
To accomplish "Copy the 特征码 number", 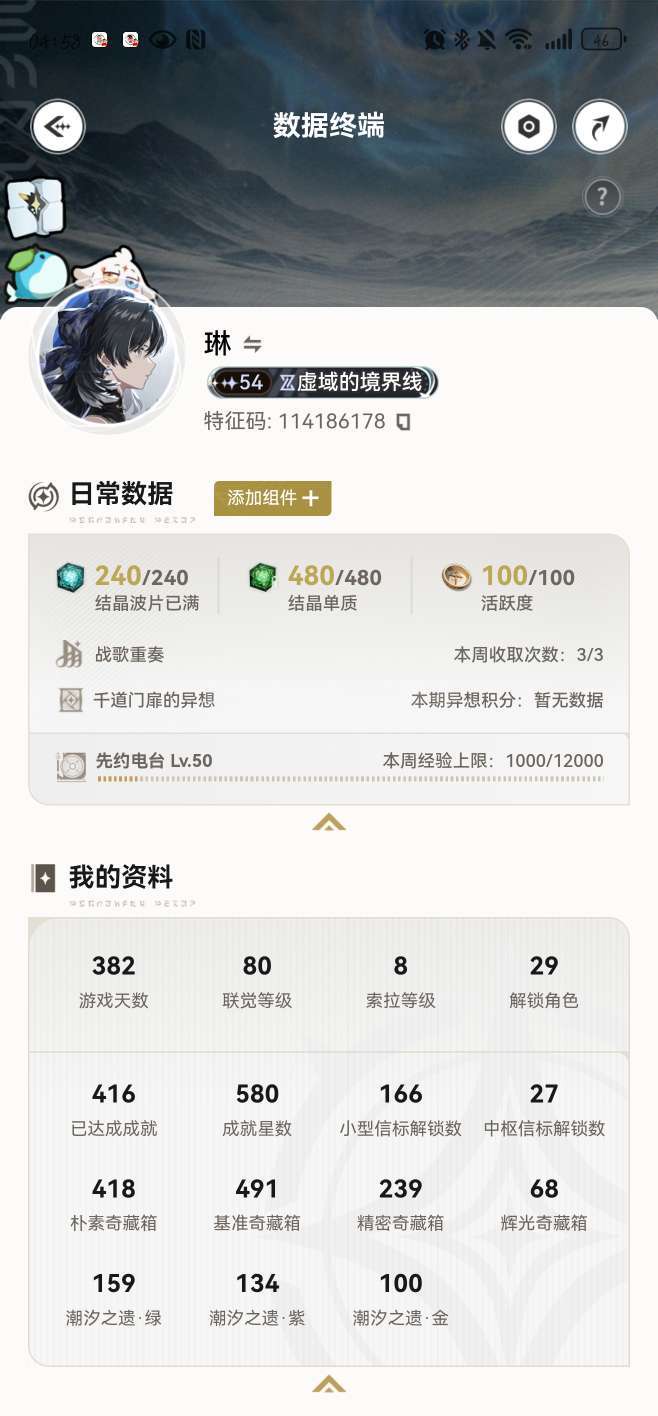I will [403, 422].
